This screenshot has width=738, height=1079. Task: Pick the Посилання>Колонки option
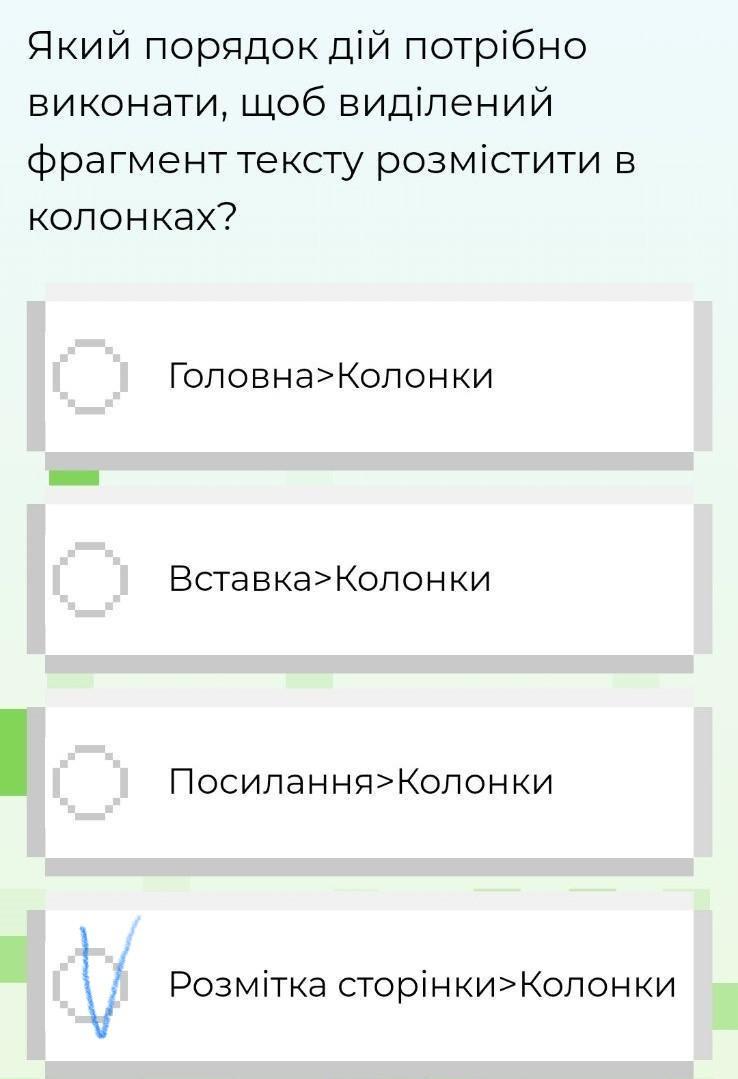pyautogui.click(x=91, y=781)
